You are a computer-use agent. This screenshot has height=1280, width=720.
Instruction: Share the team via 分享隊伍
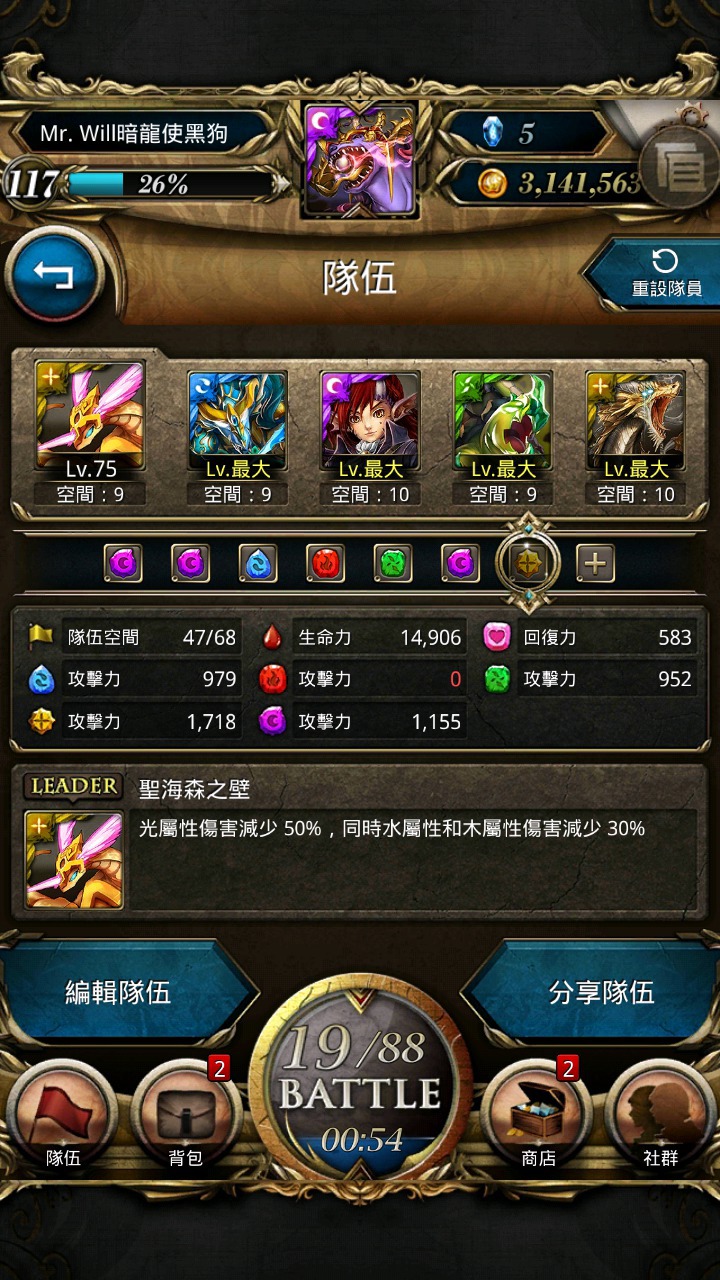601,992
